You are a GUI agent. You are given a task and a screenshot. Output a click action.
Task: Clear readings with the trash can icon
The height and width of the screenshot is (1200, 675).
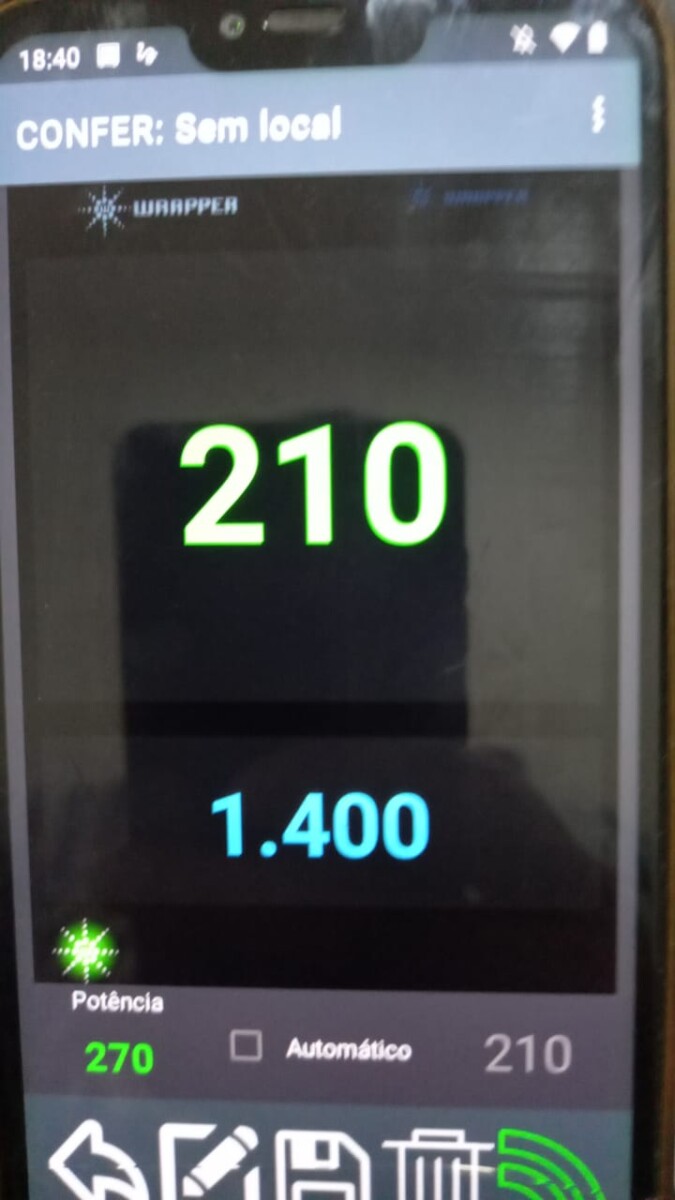438,1166
